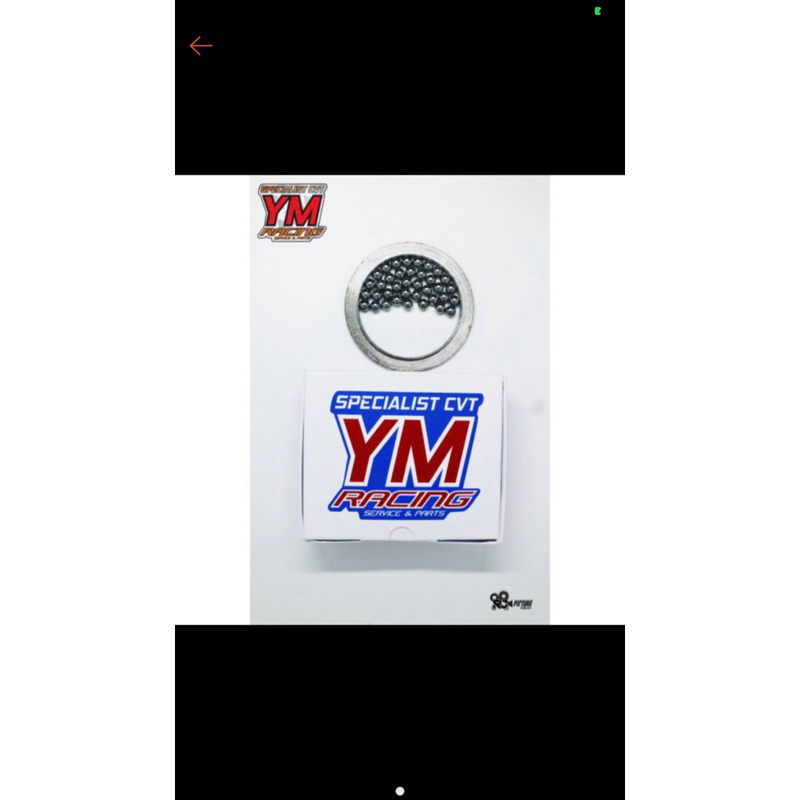Tap the red back arrow
Image resolution: width=800 pixels, height=800 pixels.
coord(201,46)
